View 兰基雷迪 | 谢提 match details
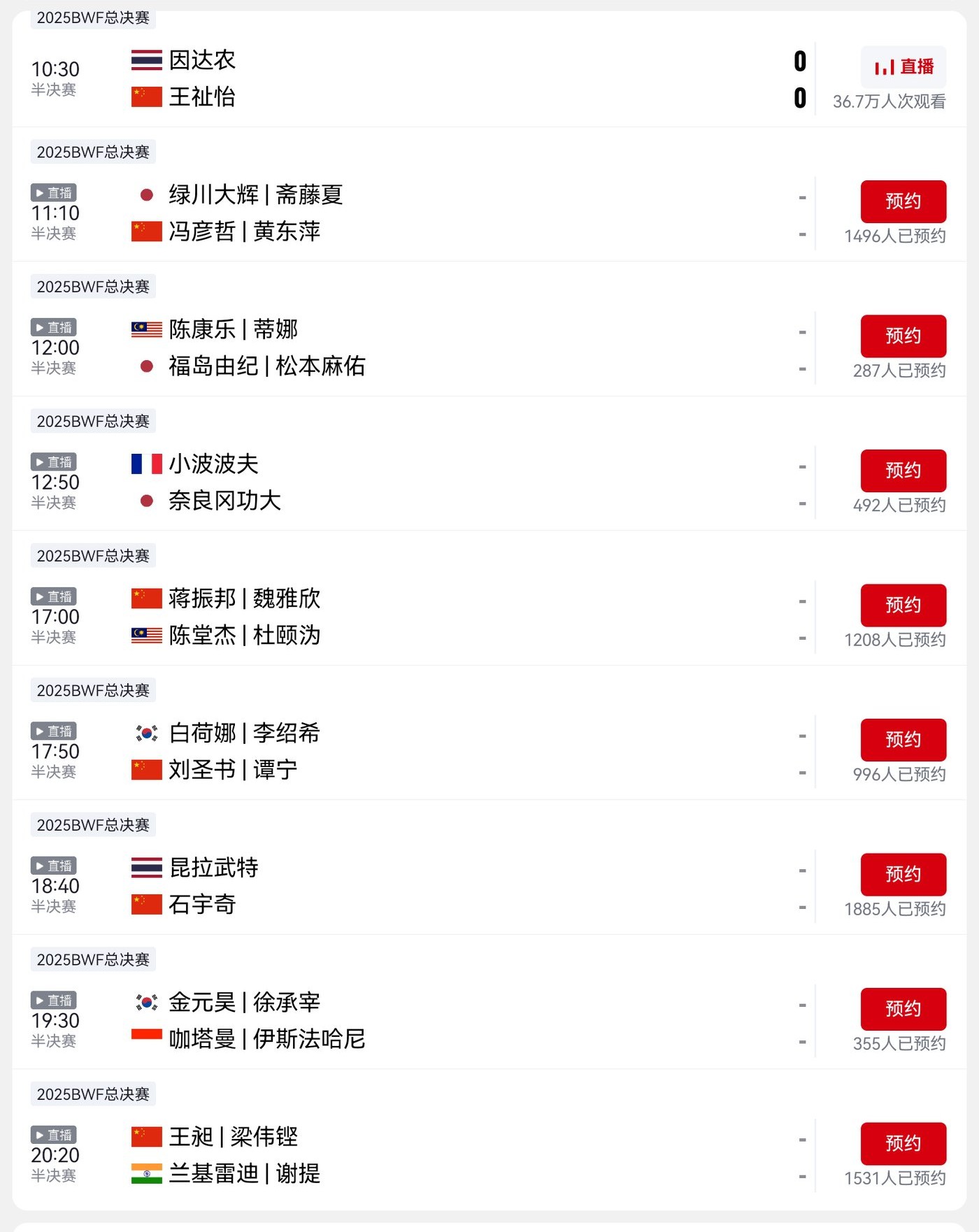979x1232 pixels. [x=245, y=1173]
